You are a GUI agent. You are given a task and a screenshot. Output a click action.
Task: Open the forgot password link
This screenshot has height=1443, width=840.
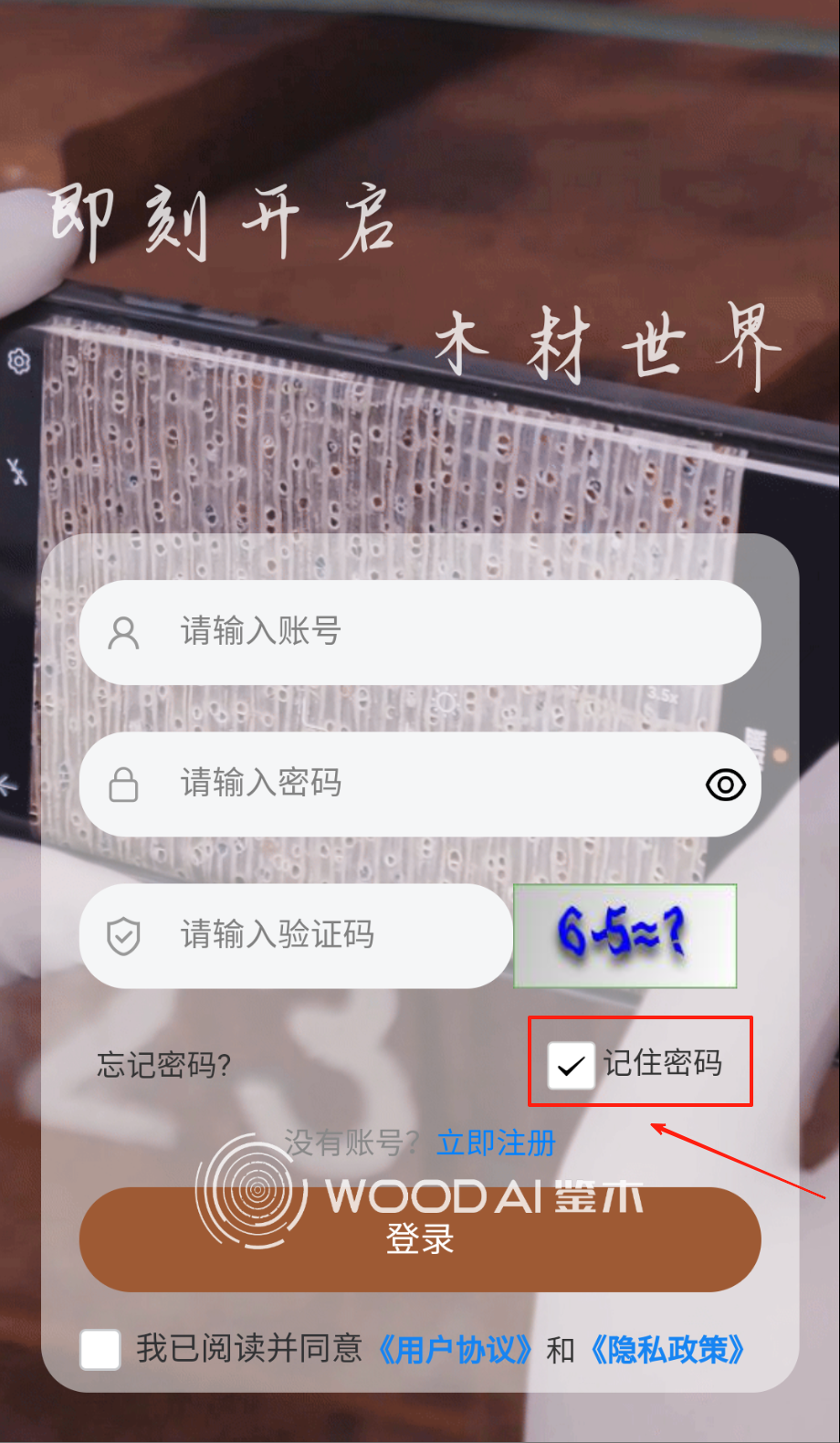tap(164, 1065)
